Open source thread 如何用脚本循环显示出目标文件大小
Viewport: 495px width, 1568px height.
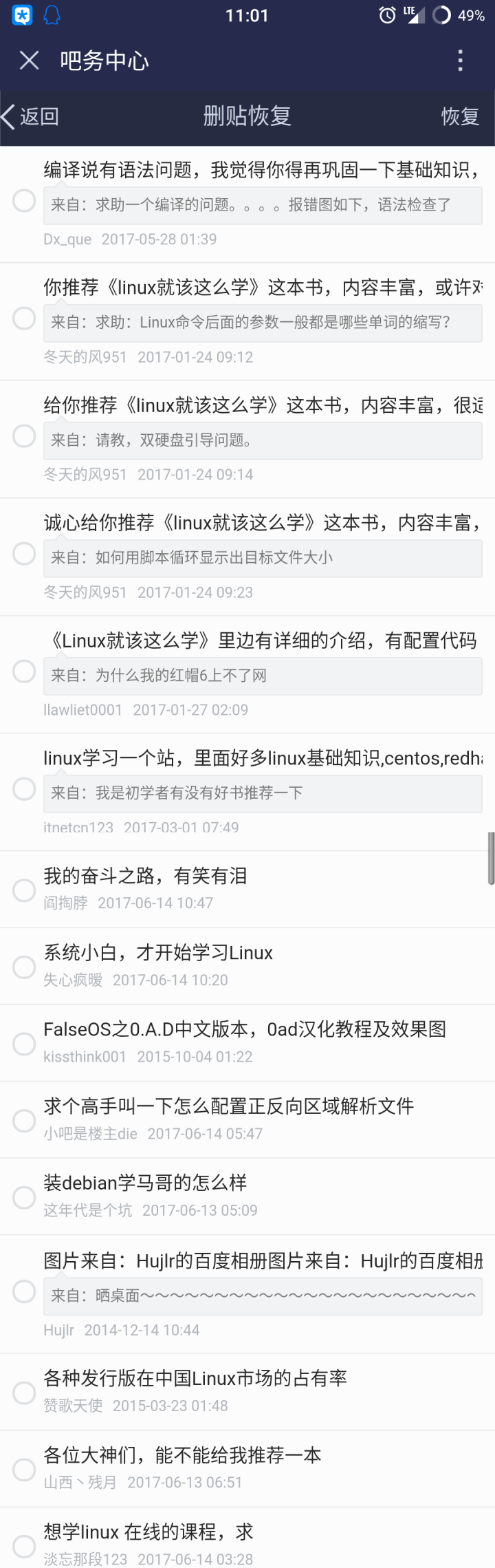pos(263,558)
